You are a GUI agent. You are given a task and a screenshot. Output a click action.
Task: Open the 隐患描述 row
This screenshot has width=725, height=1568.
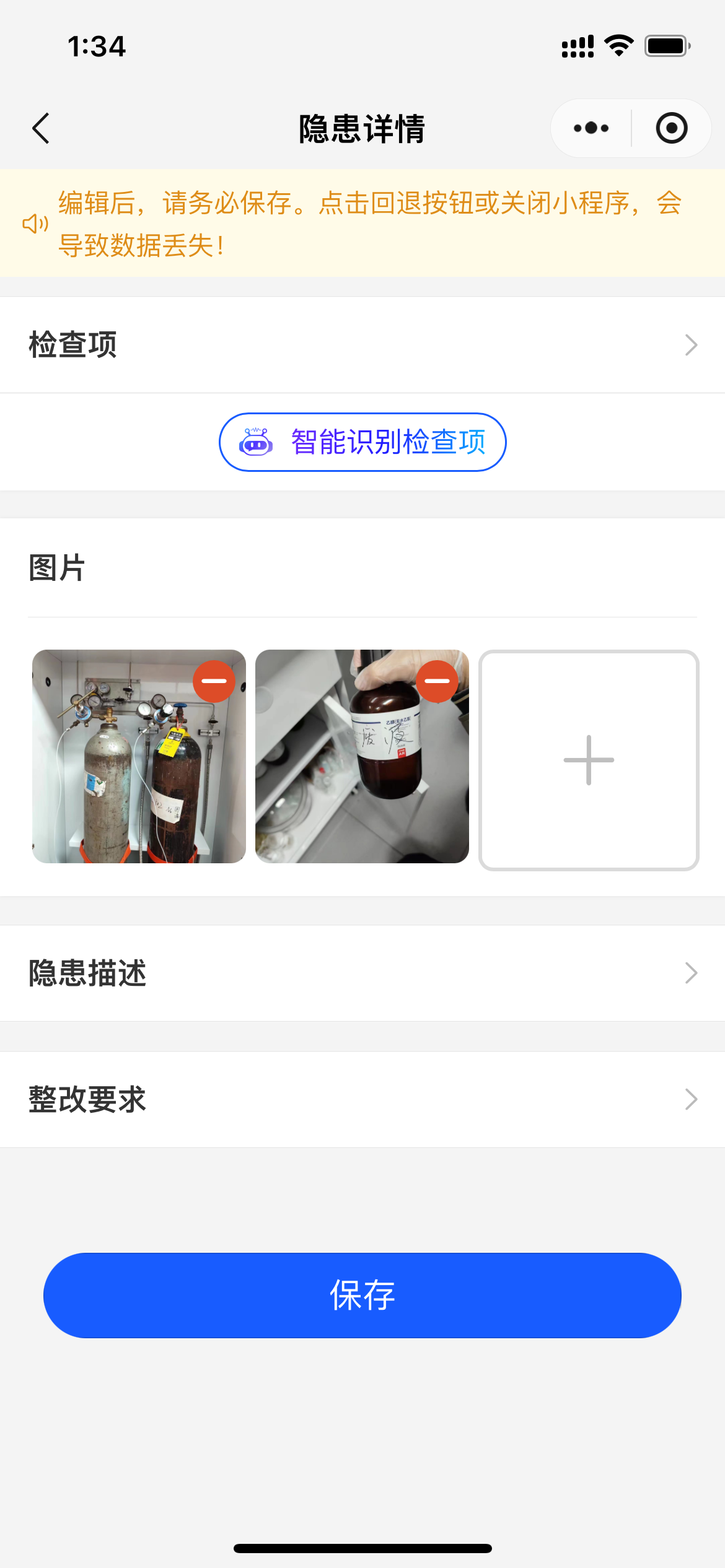click(x=362, y=973)
